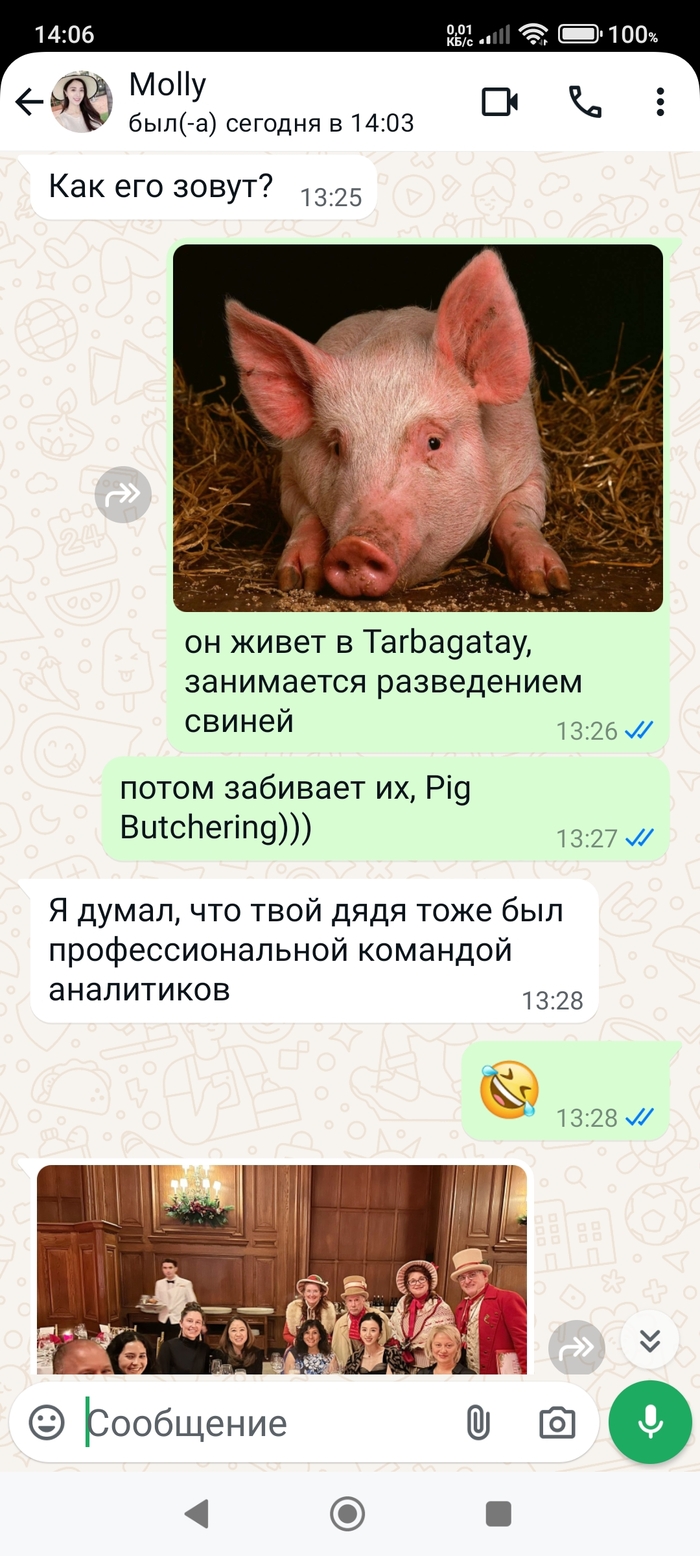This screenshot has width=700, height=1556.
Task: Open the emoji picker
Action: pos(47,1422)
